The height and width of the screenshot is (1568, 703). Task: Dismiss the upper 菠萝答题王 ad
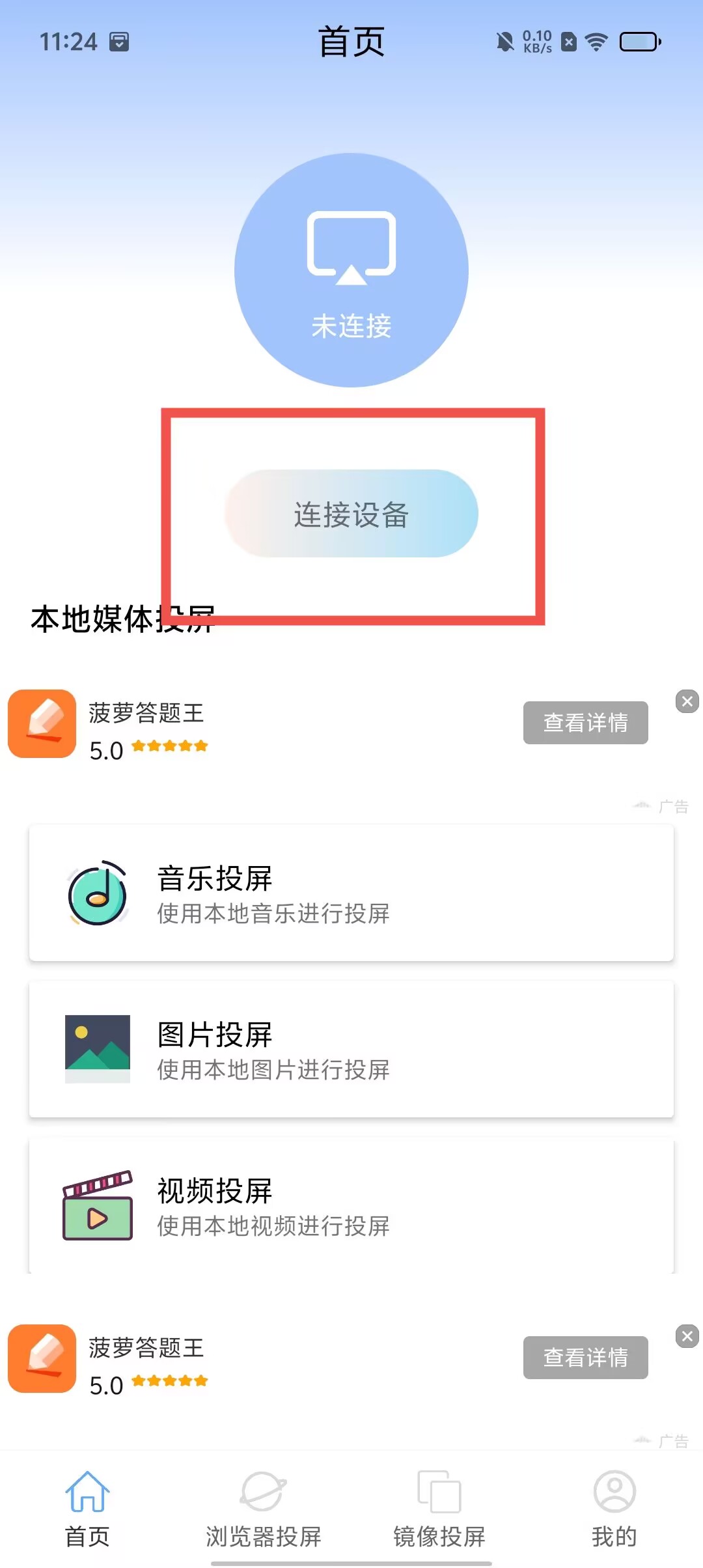tap(687, 701)
